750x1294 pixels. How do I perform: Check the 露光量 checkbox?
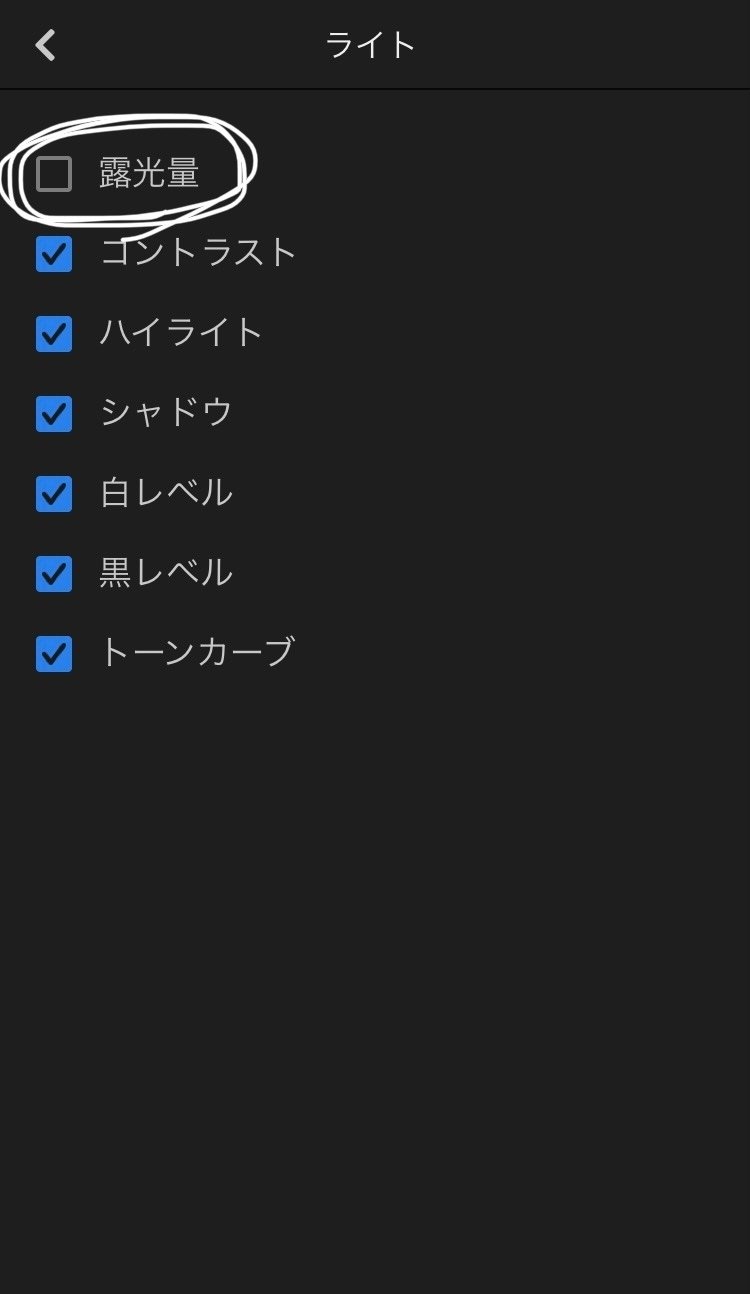pyautogui.click(x=54, y=174)
